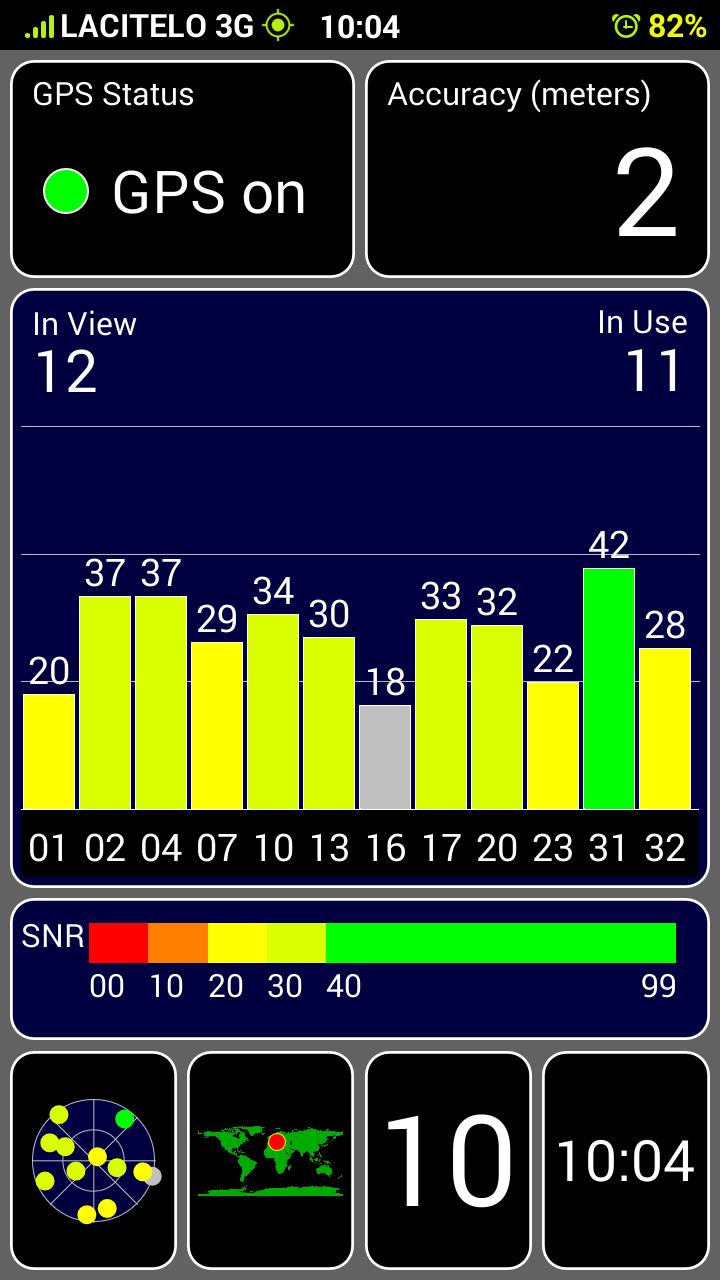This screenshot has width=720, height=1280.
Task: Tap the Accuracy (meters) panel
Action: (x=537, y=169)
